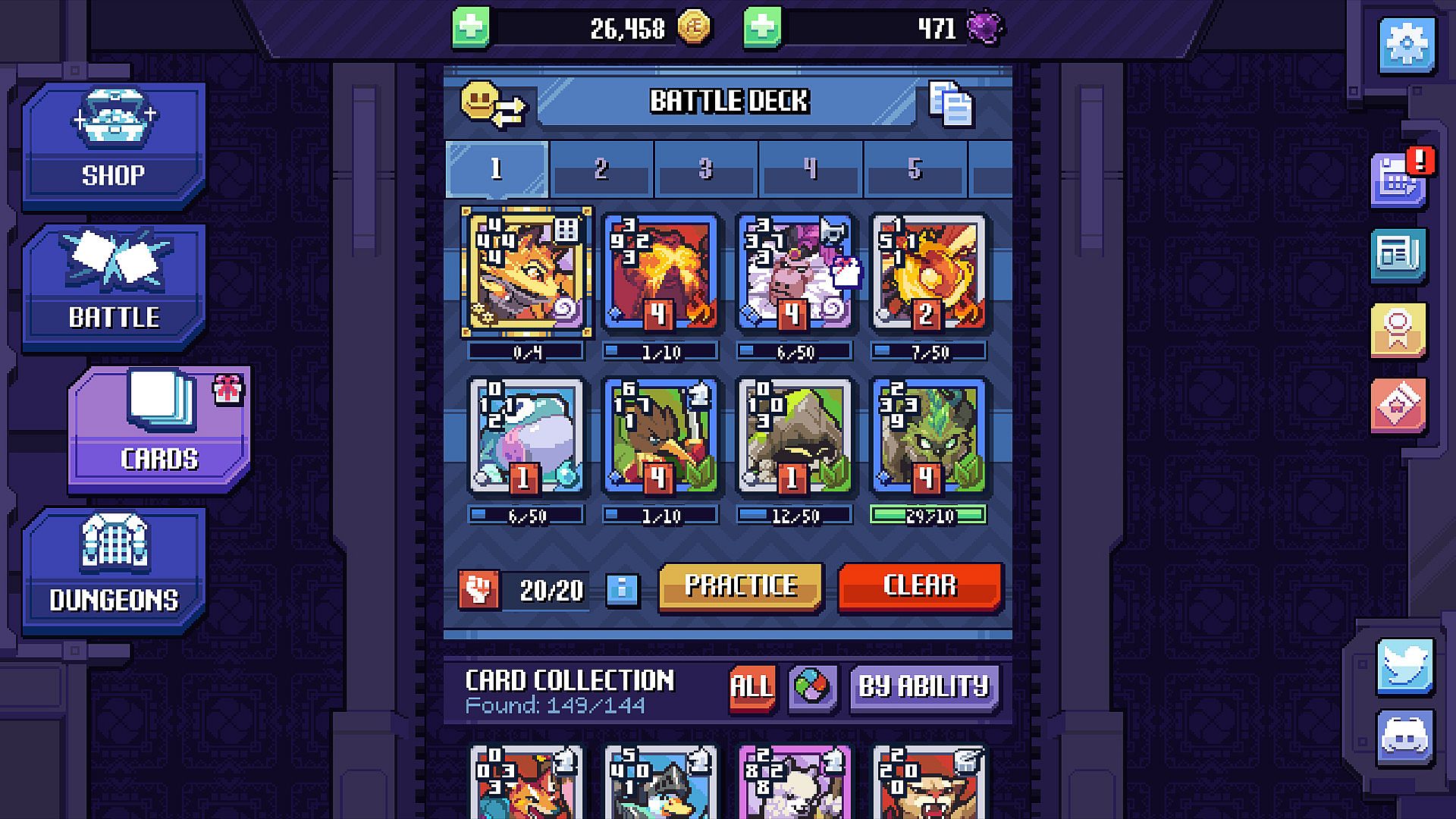Select the gold fox card 0/4
Screen dimensions: 1456x819
click(x=526, y=273)
